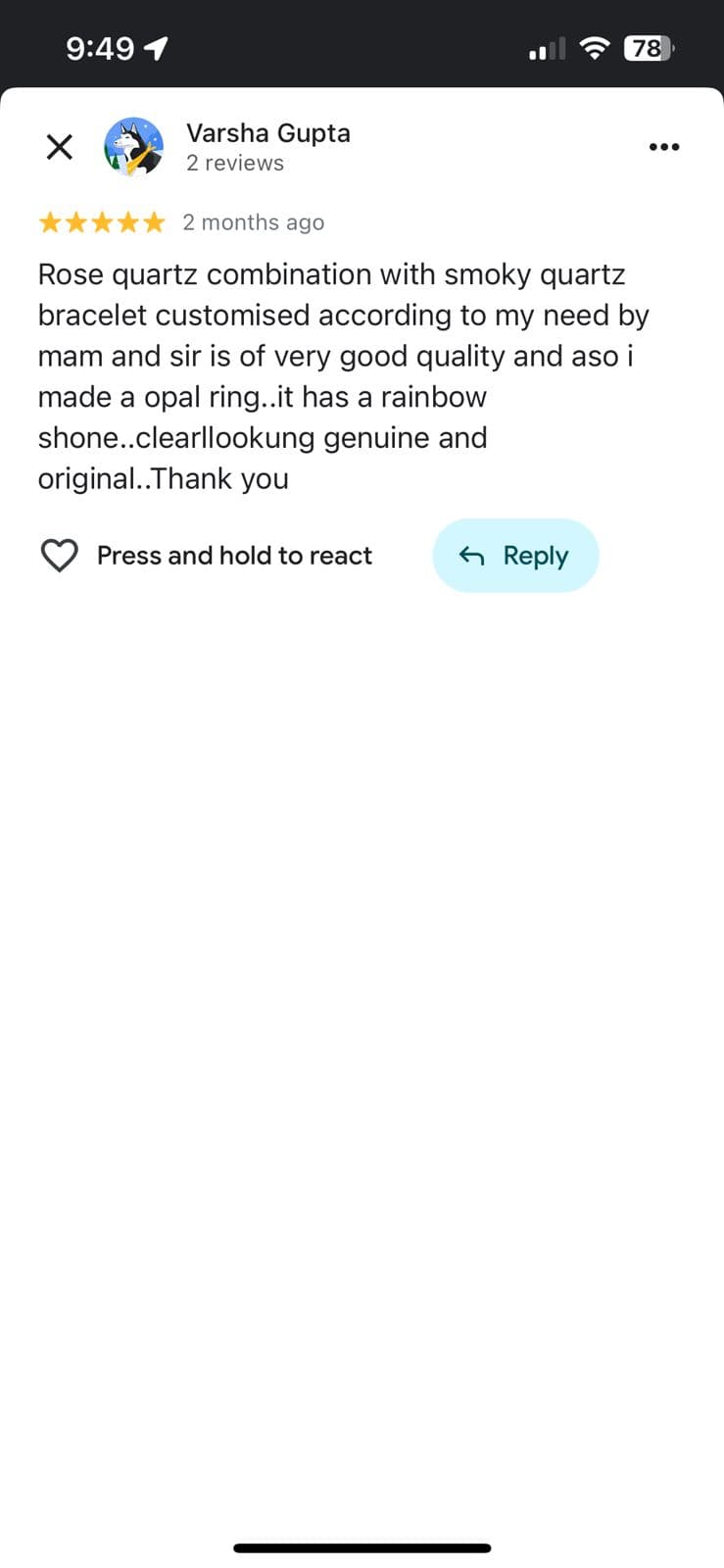Open the three-dot options menu

click(x=664, y=146)
